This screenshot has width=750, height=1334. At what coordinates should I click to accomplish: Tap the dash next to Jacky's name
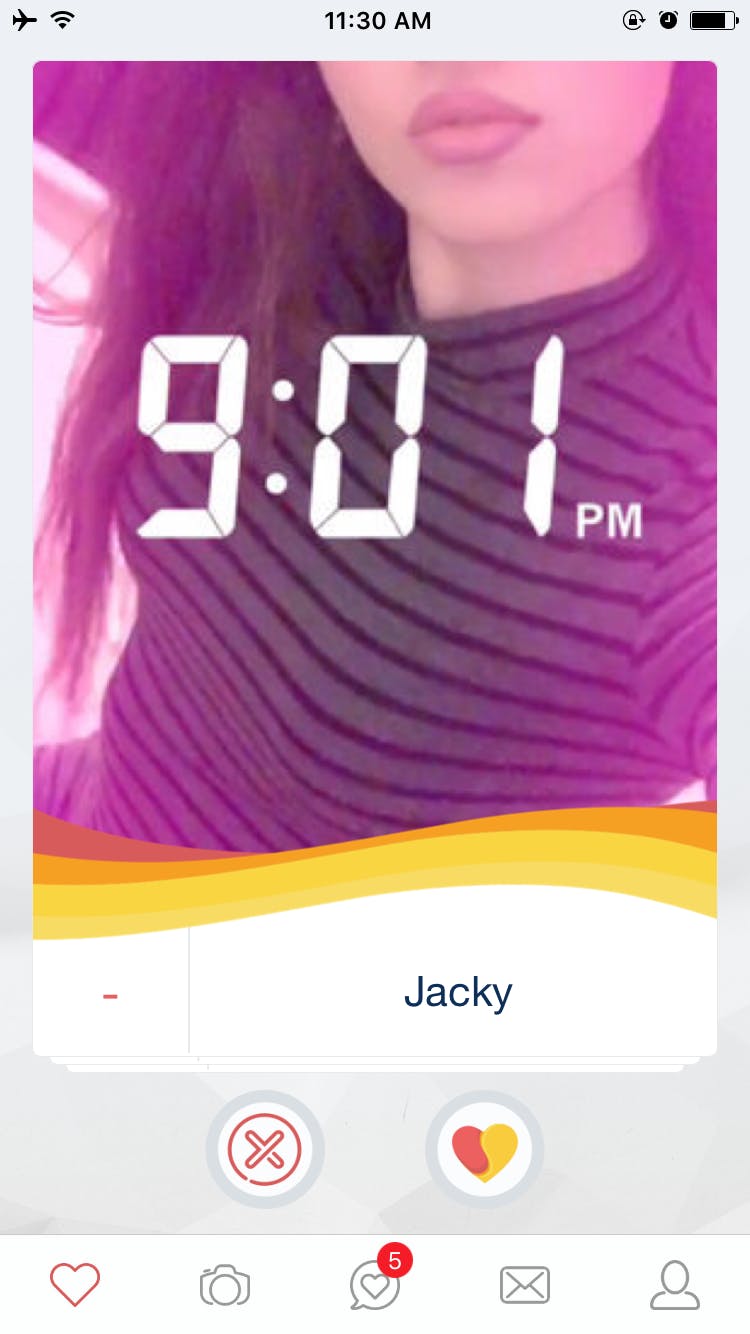pyautogui.click(x=111, y=995)
